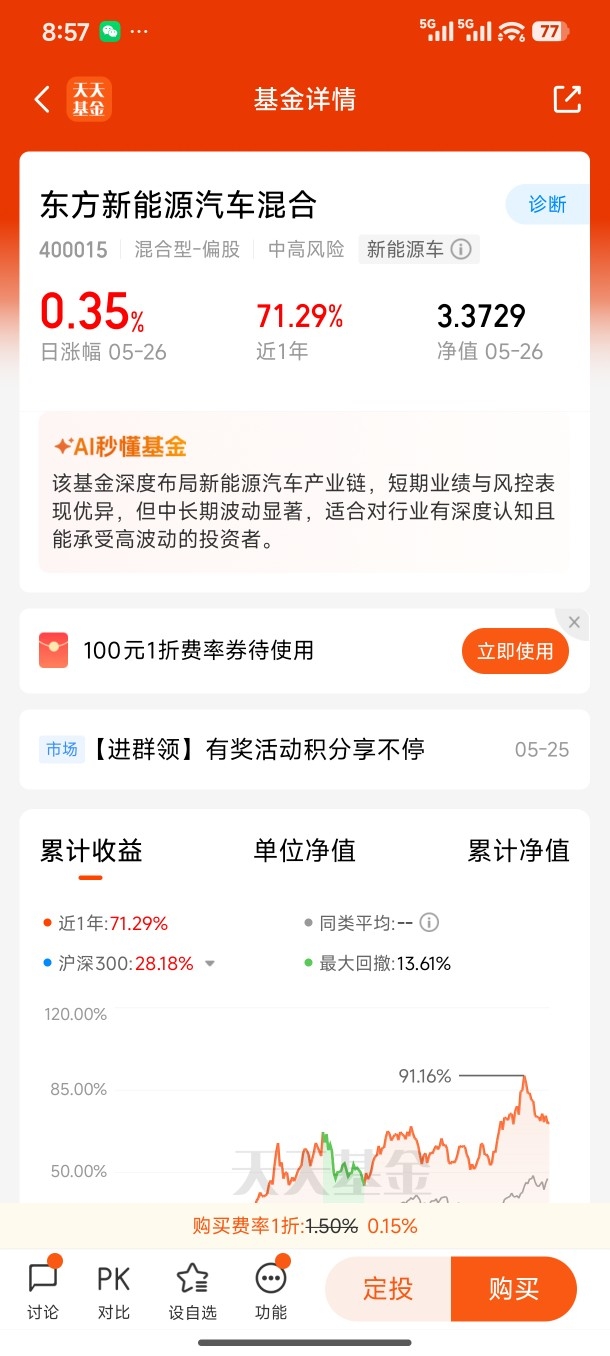The height and width of the screenshot is (1356, 610).
Task: Tap 立即使用 to use the fee coupon
Action: pyautogui.click(x=515, y=651)
